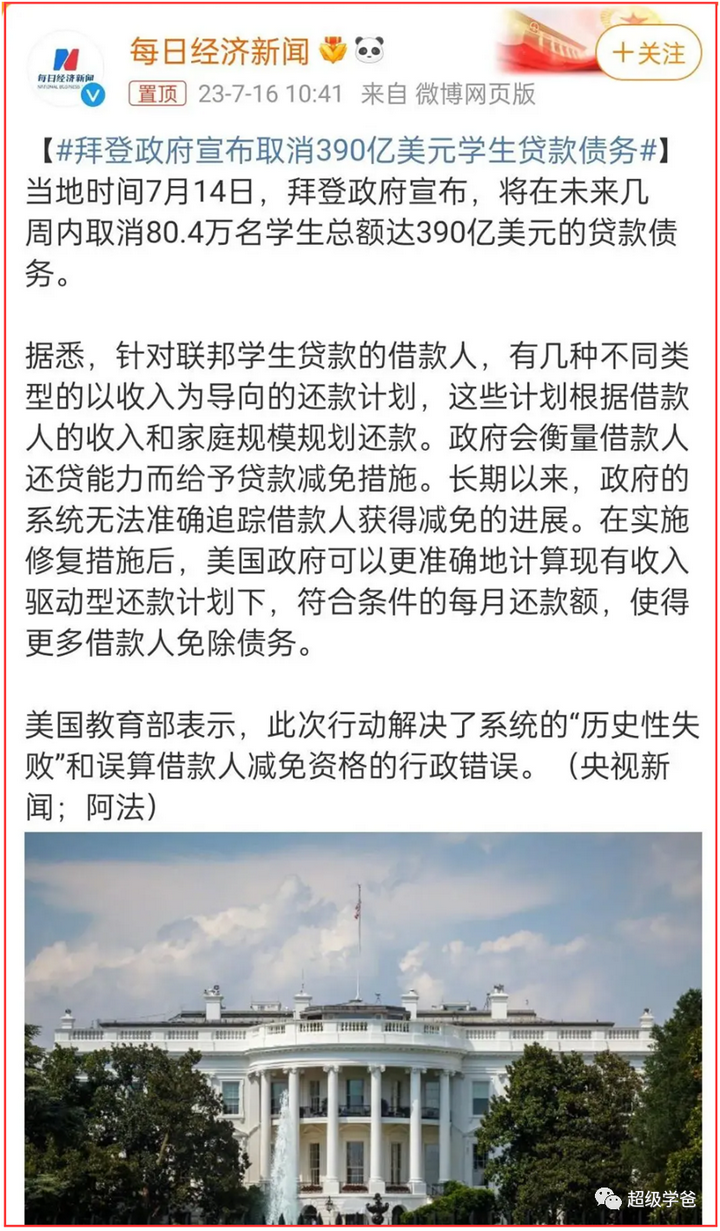Open the 每日经济新闻 profile avatar
The width and height of the screenshot is (720, 1231).
coord(65,69)
